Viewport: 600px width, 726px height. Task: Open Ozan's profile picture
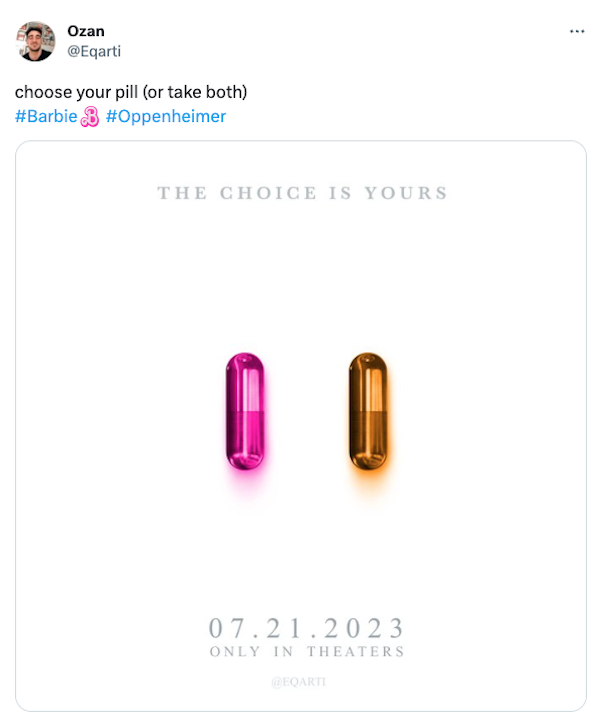(x=36, y=41)
